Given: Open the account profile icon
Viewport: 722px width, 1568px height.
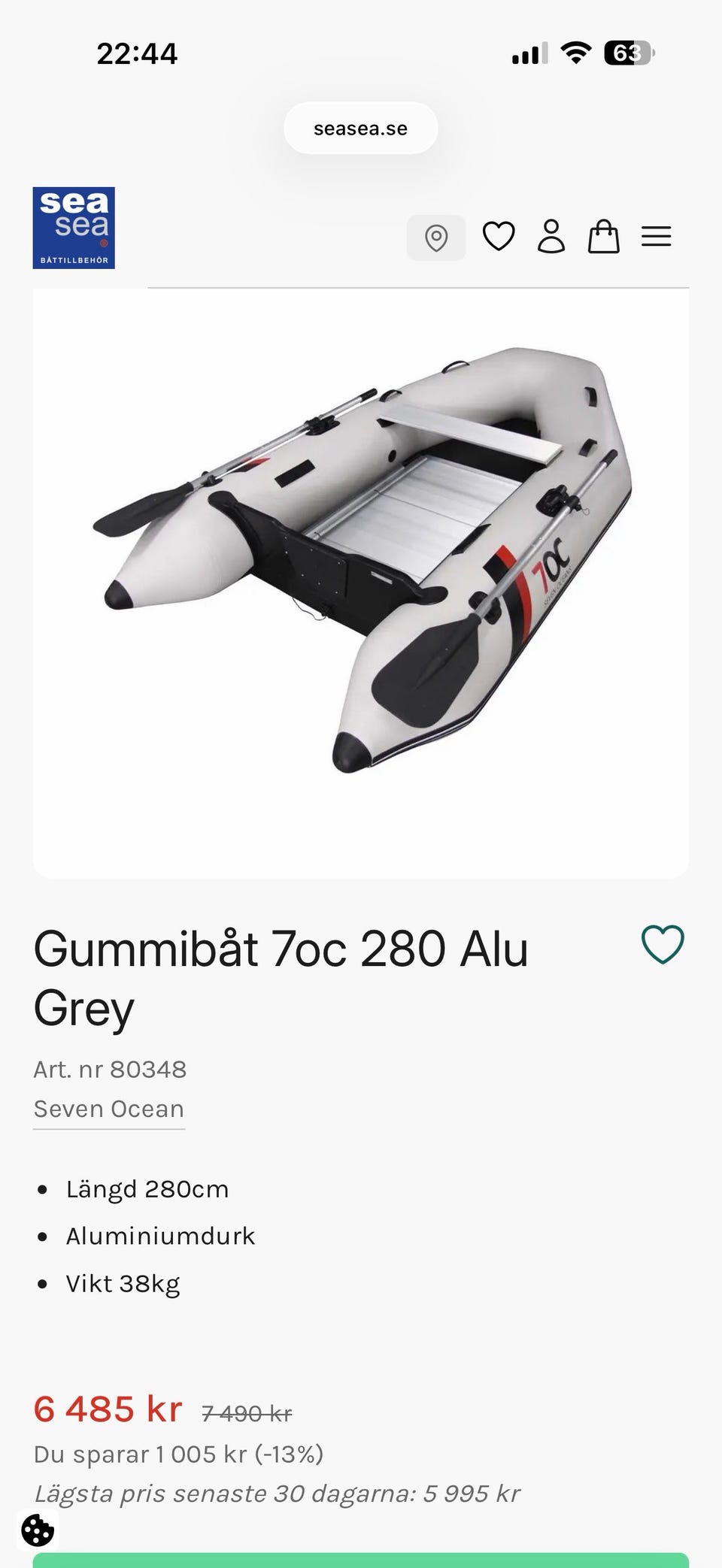Looking at the screenshot, I should (x=551, y=237).
